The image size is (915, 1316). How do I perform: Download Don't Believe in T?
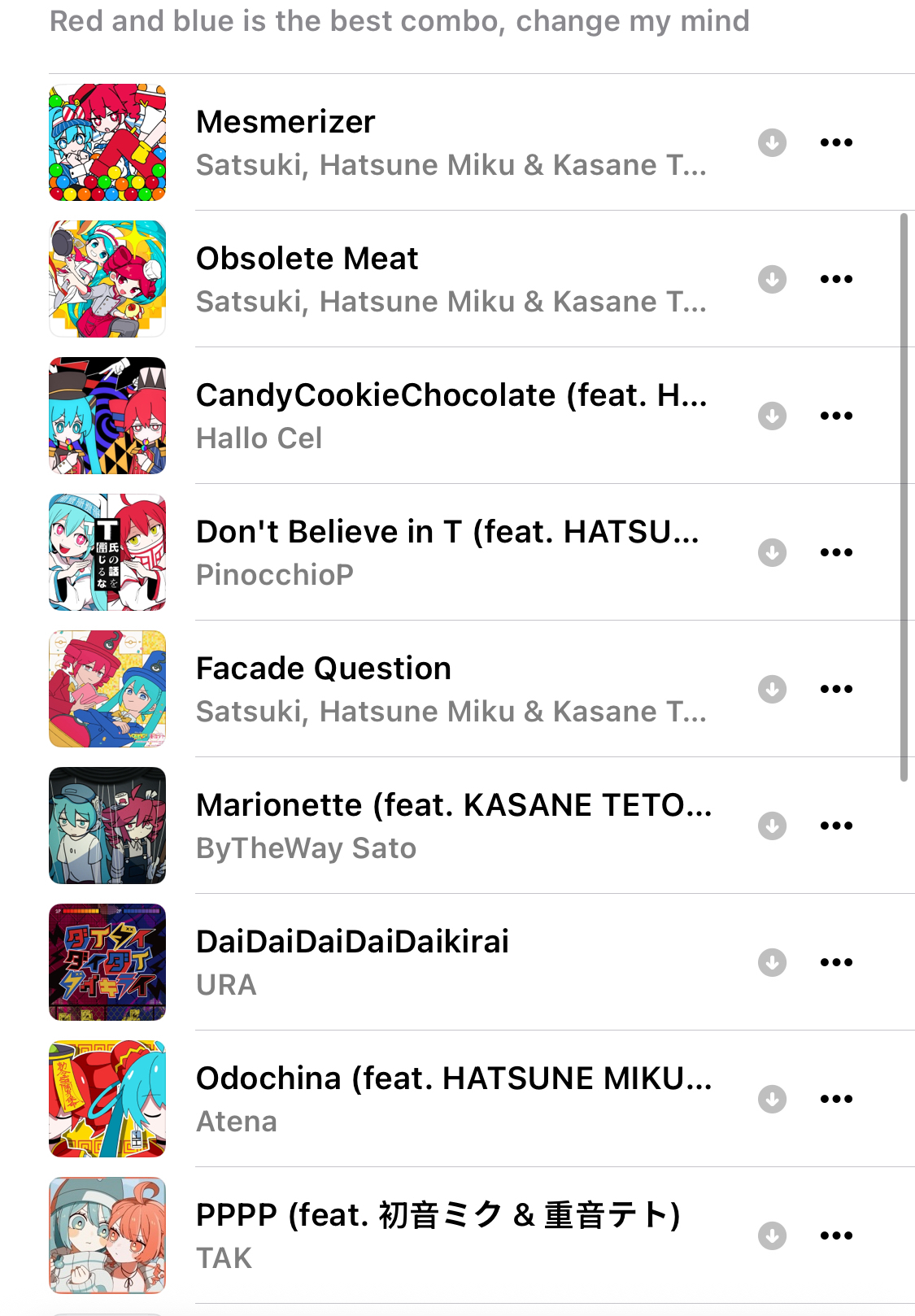click(772, 553)
